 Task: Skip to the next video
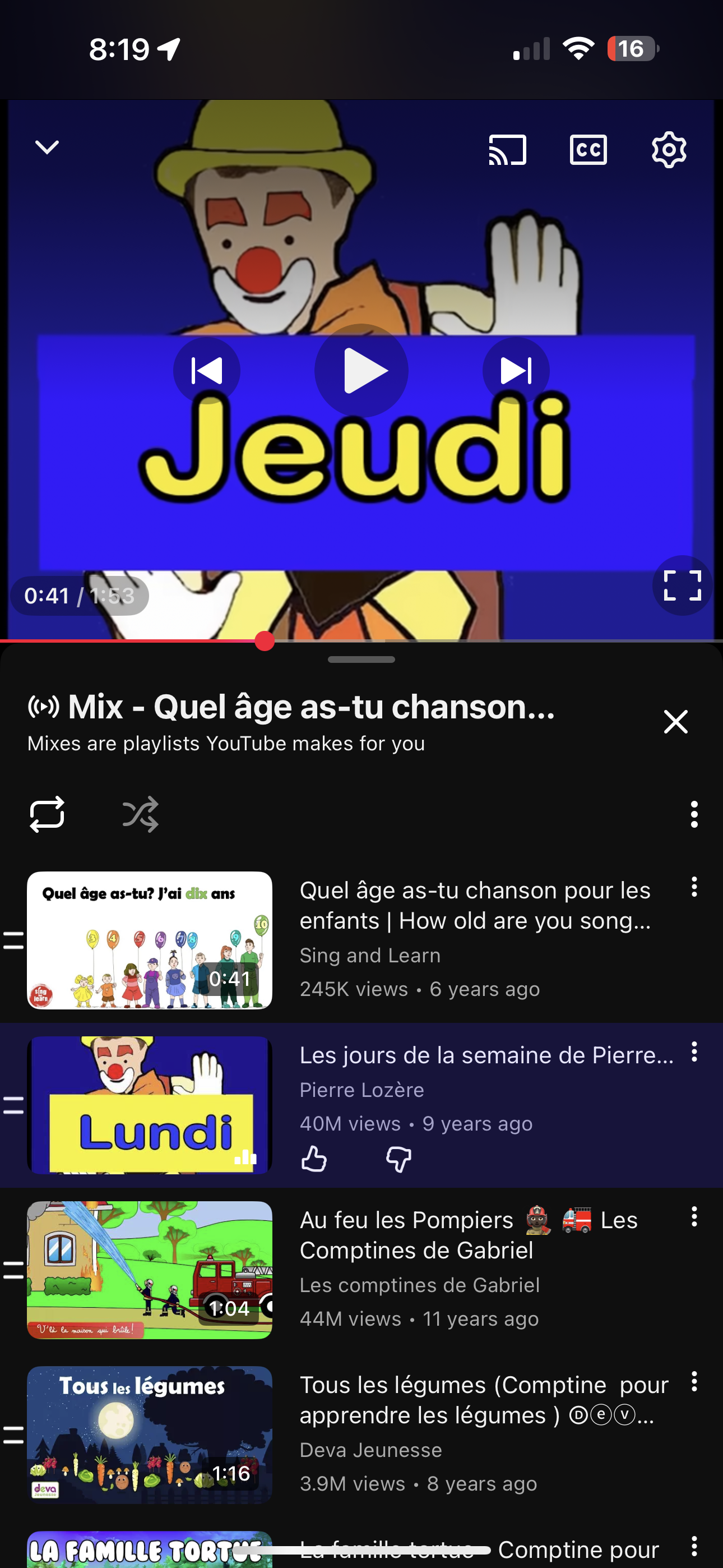point(516,370)
